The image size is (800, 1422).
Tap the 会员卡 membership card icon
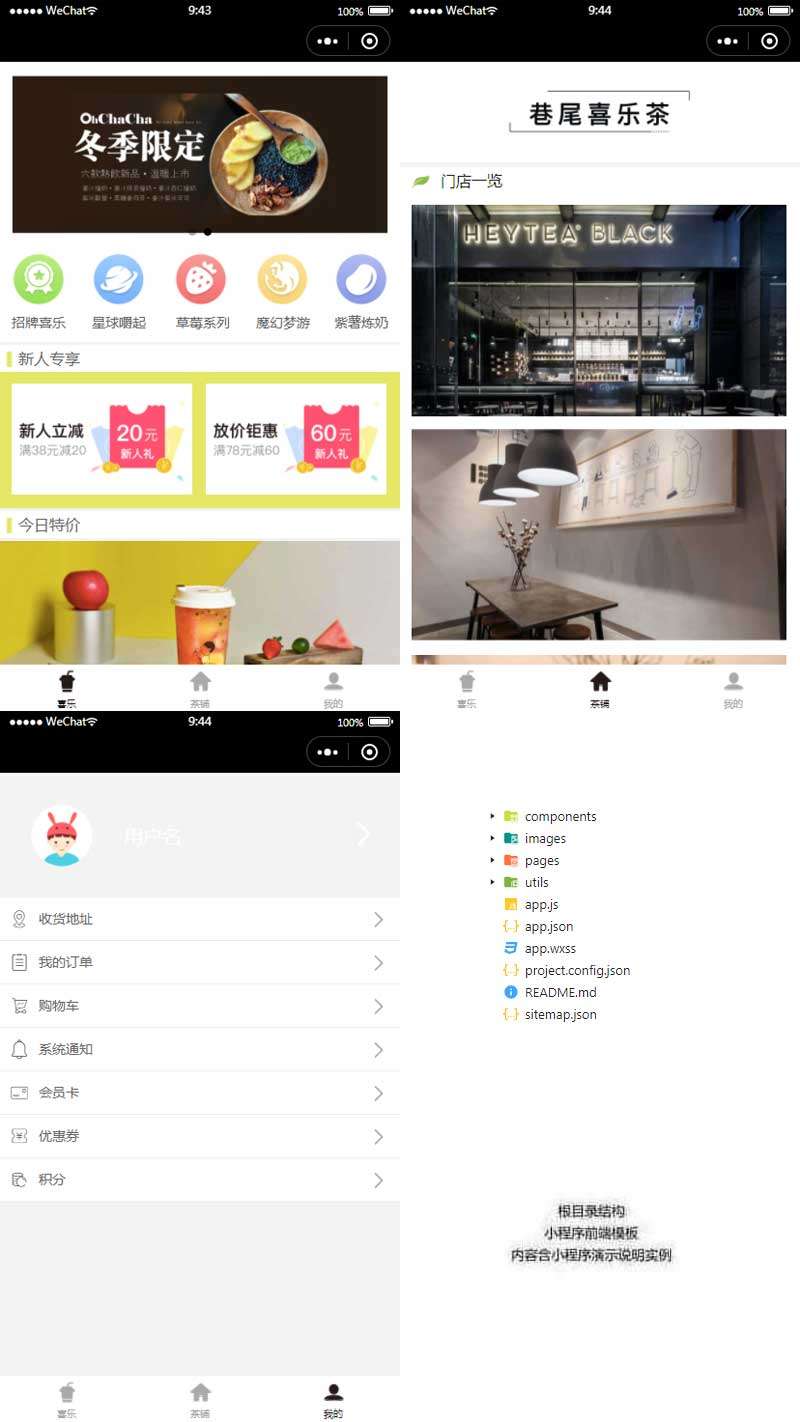19,1092
